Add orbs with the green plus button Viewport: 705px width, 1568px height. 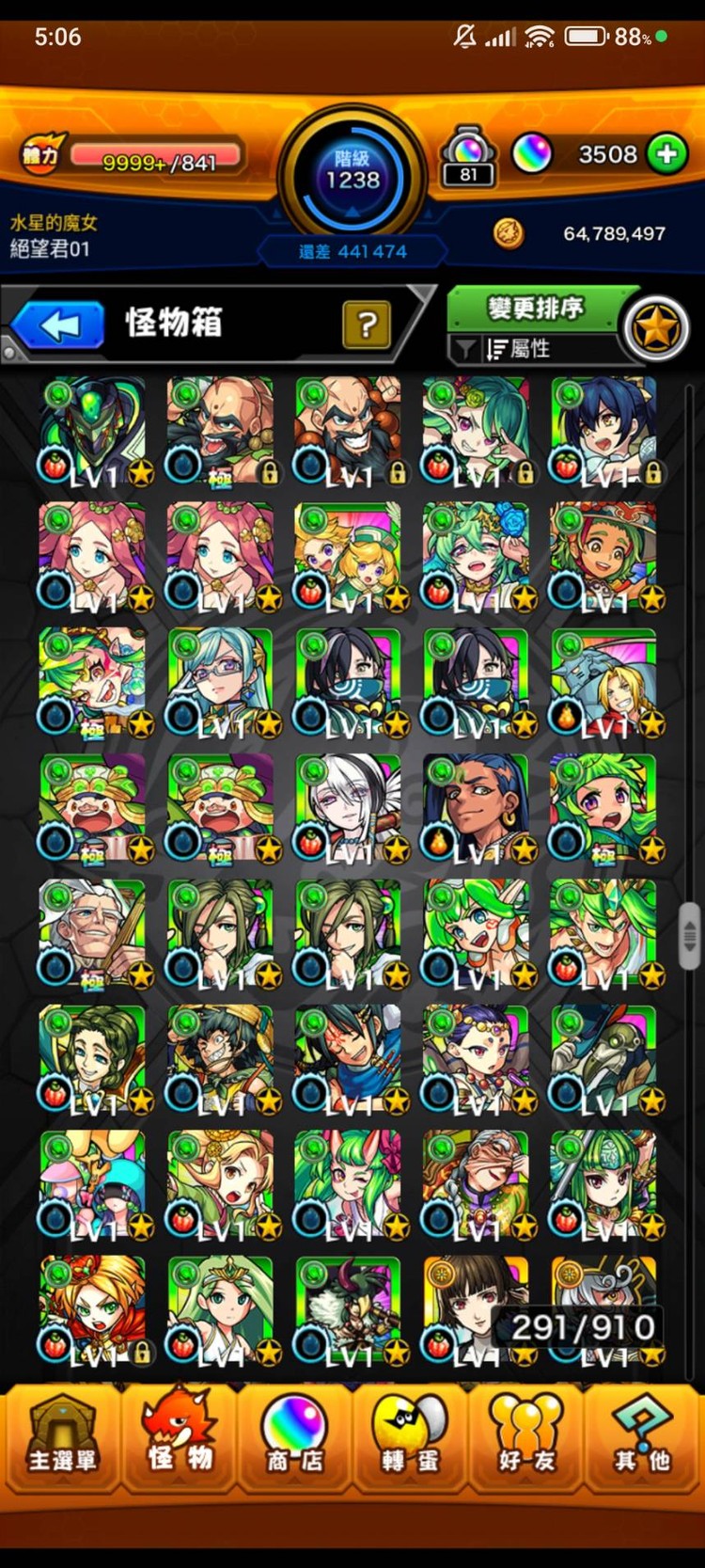click(x=667, y=154)
